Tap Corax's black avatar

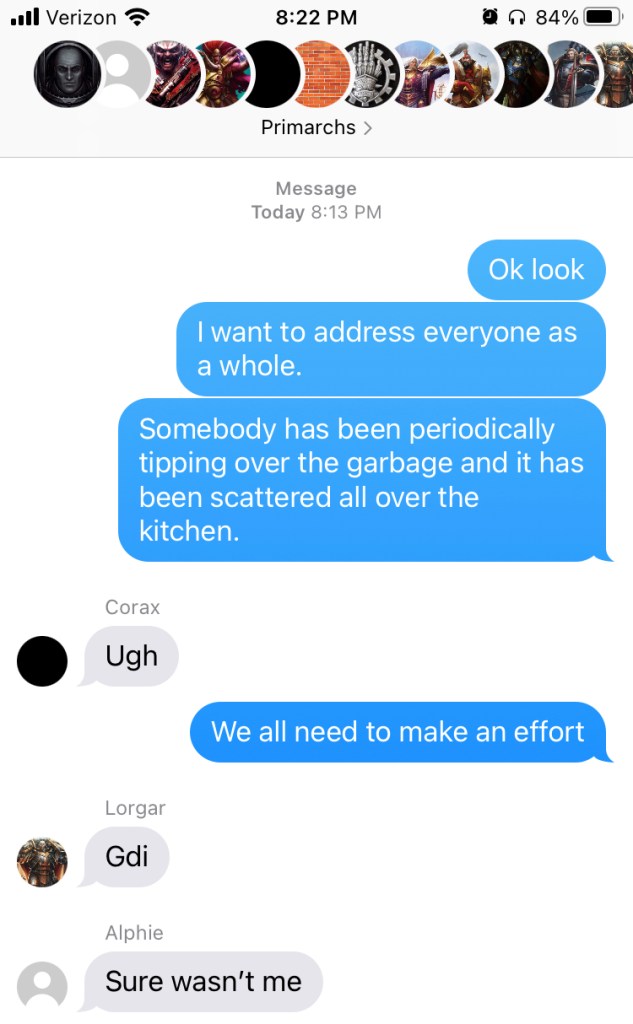point(42,662)
